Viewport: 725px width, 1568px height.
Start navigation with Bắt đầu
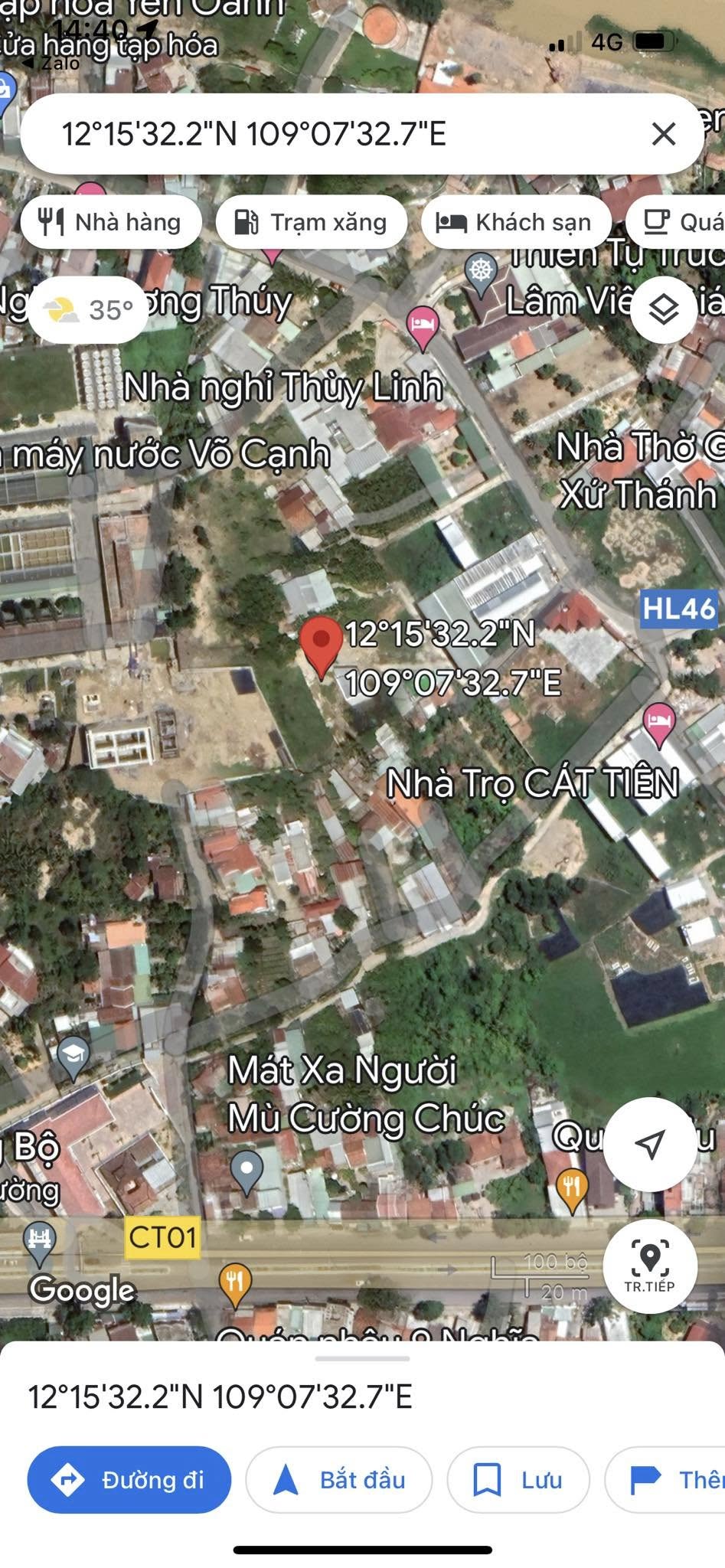pyautogui.click(x=338, y=1479)
